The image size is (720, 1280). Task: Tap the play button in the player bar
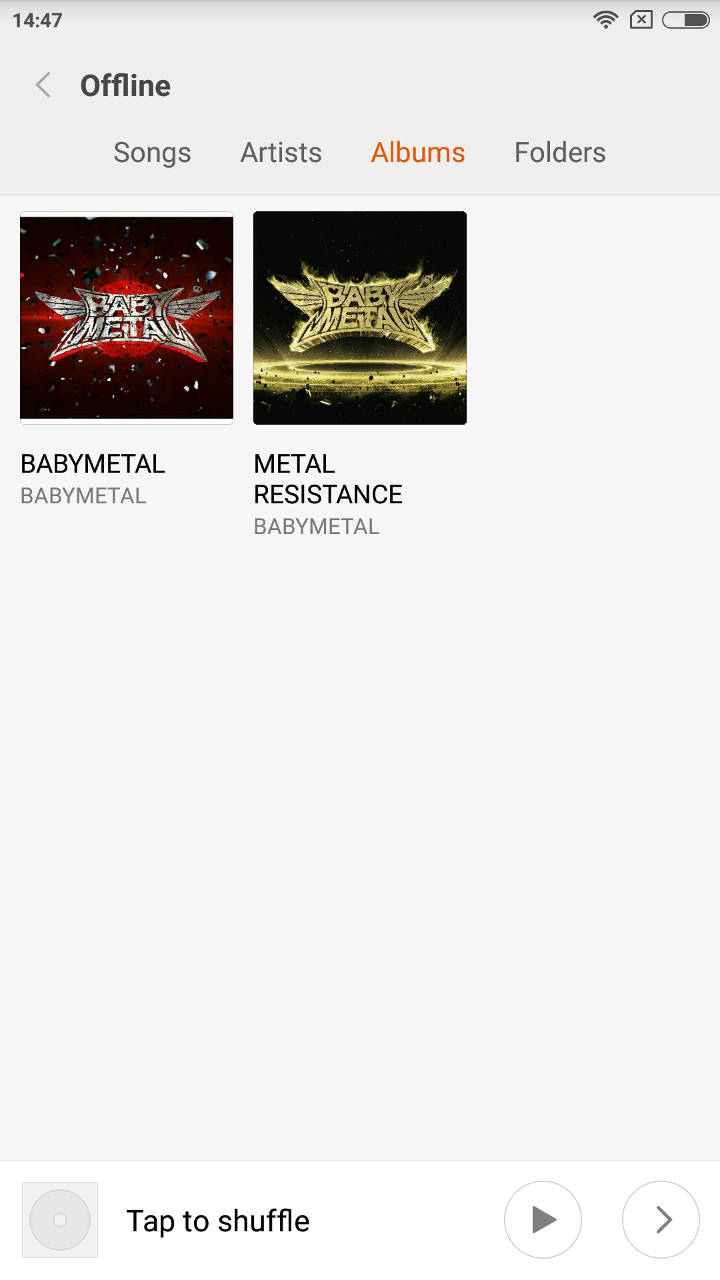(x=543, y=1220)
